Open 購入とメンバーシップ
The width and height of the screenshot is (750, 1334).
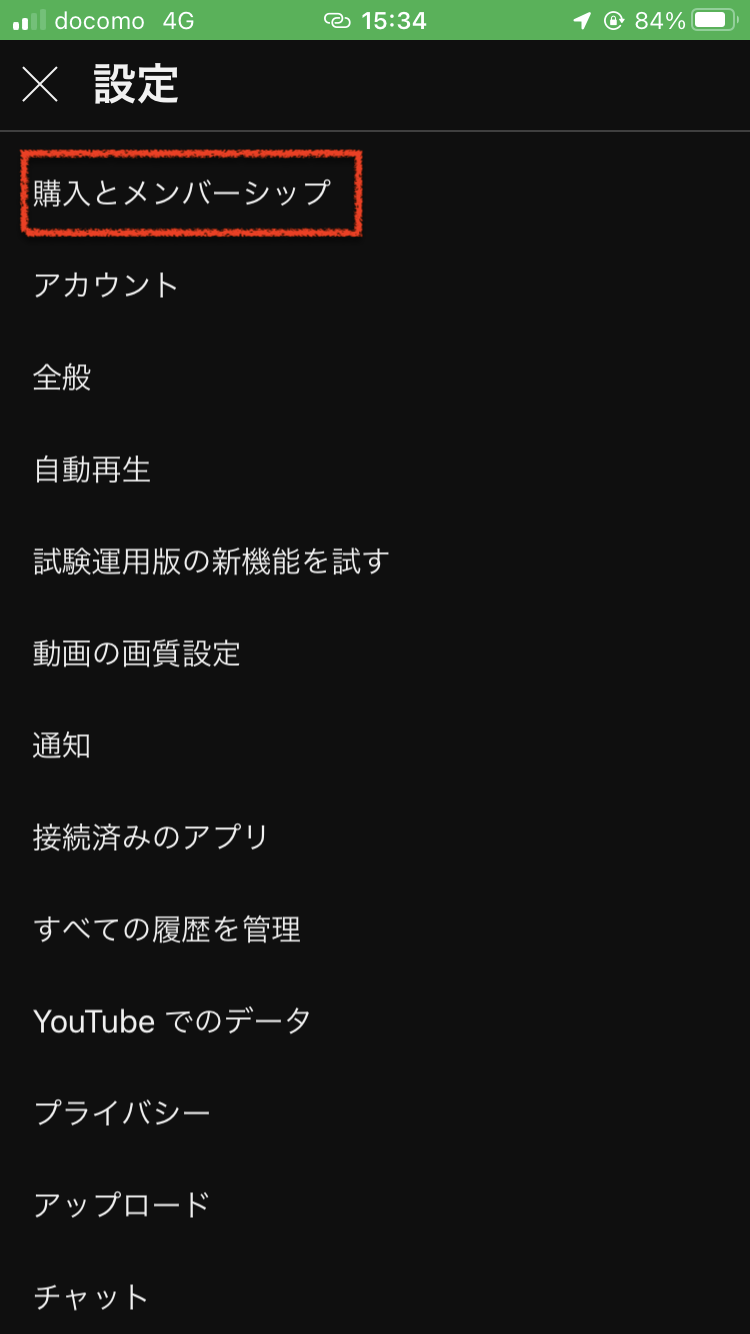click(x=182, y=193)
